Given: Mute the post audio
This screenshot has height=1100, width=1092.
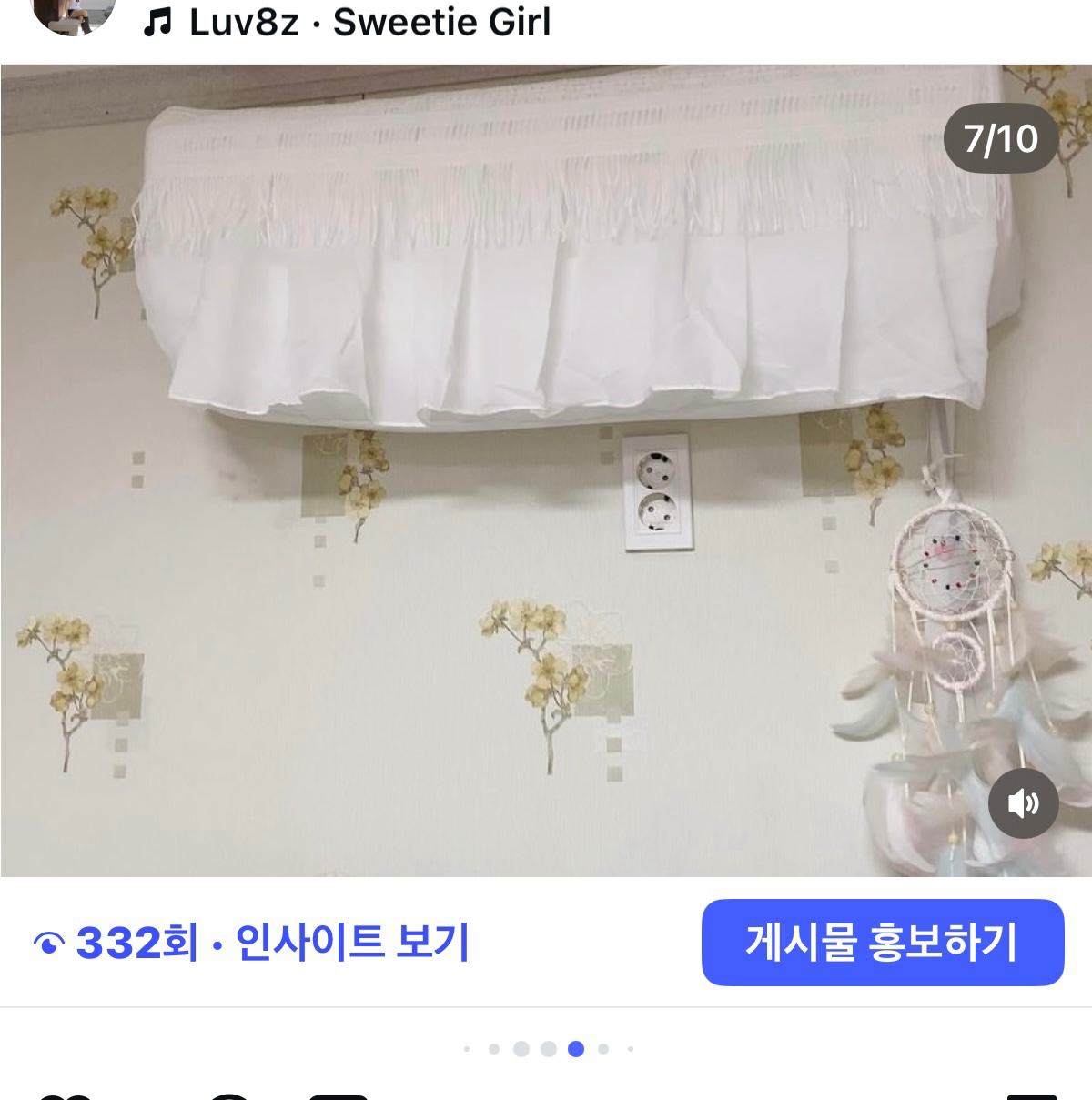Looking at the screenshot, I should [x=1023, y=803].
